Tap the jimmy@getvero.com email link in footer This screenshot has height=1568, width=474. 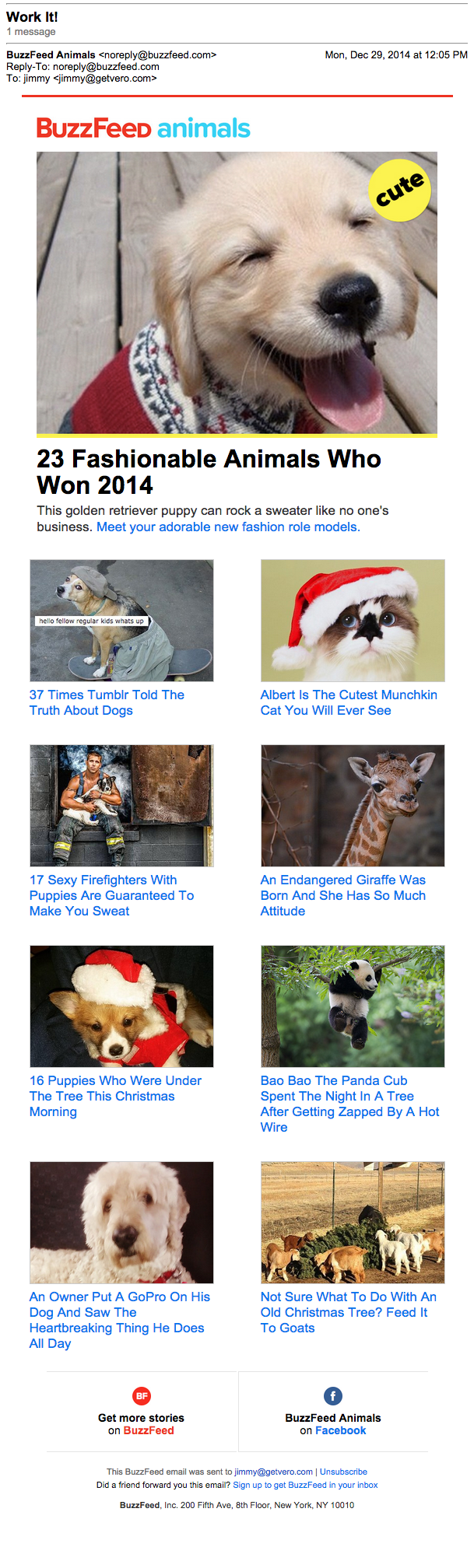click(x=273, y=1472)
